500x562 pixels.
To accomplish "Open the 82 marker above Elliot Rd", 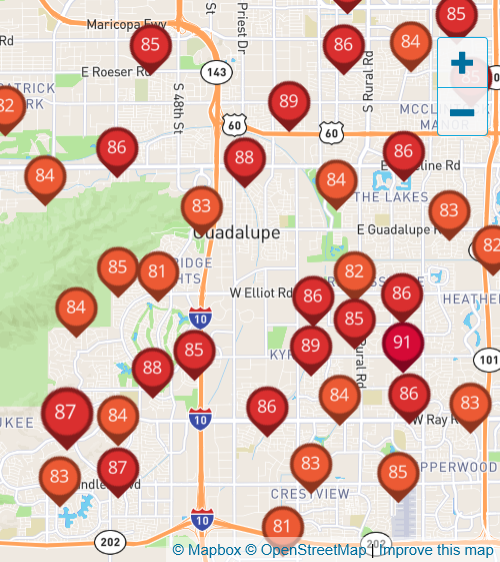I will (354, 276).
